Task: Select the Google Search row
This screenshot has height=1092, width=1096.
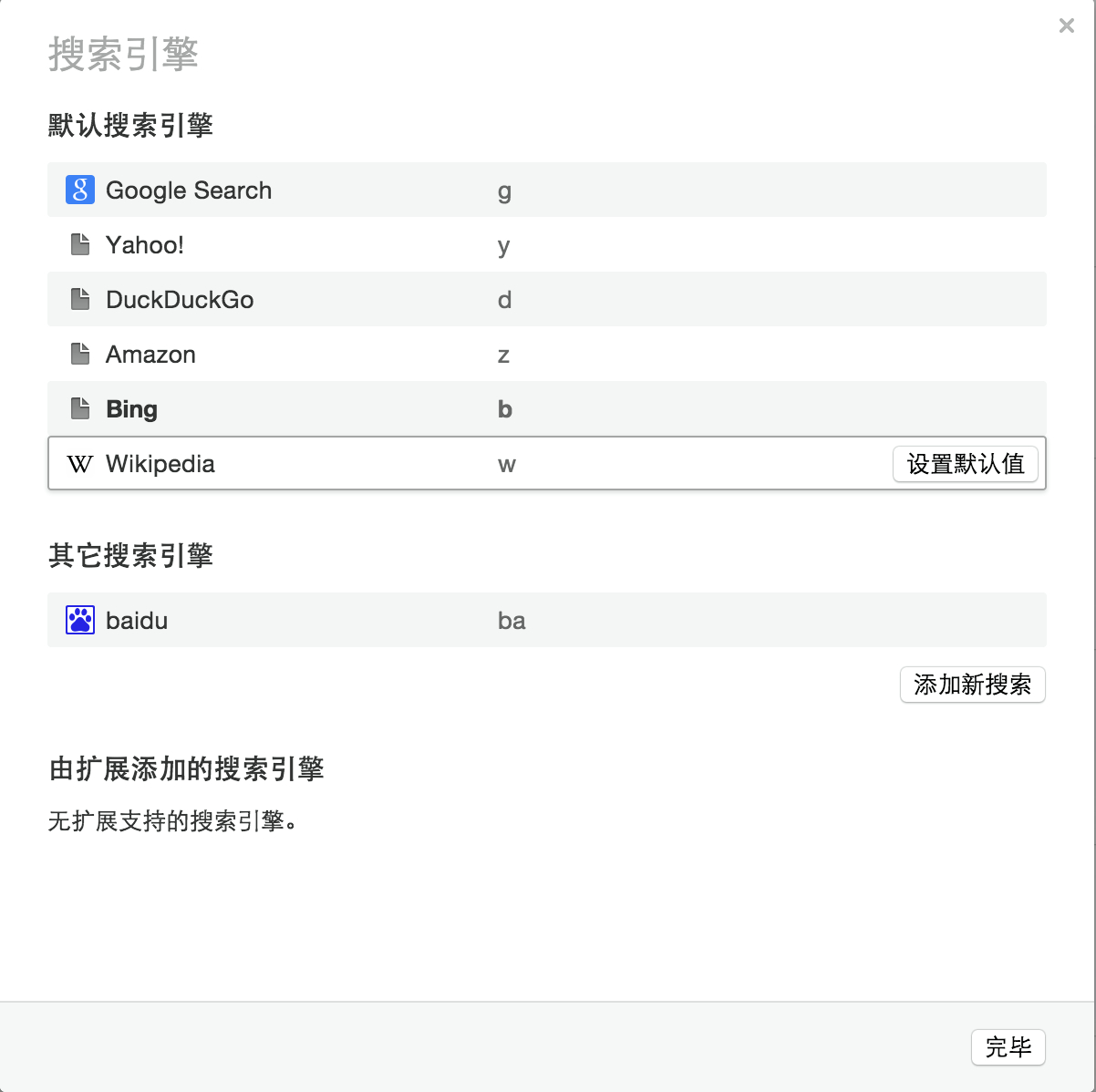Action: coord(547,190)
